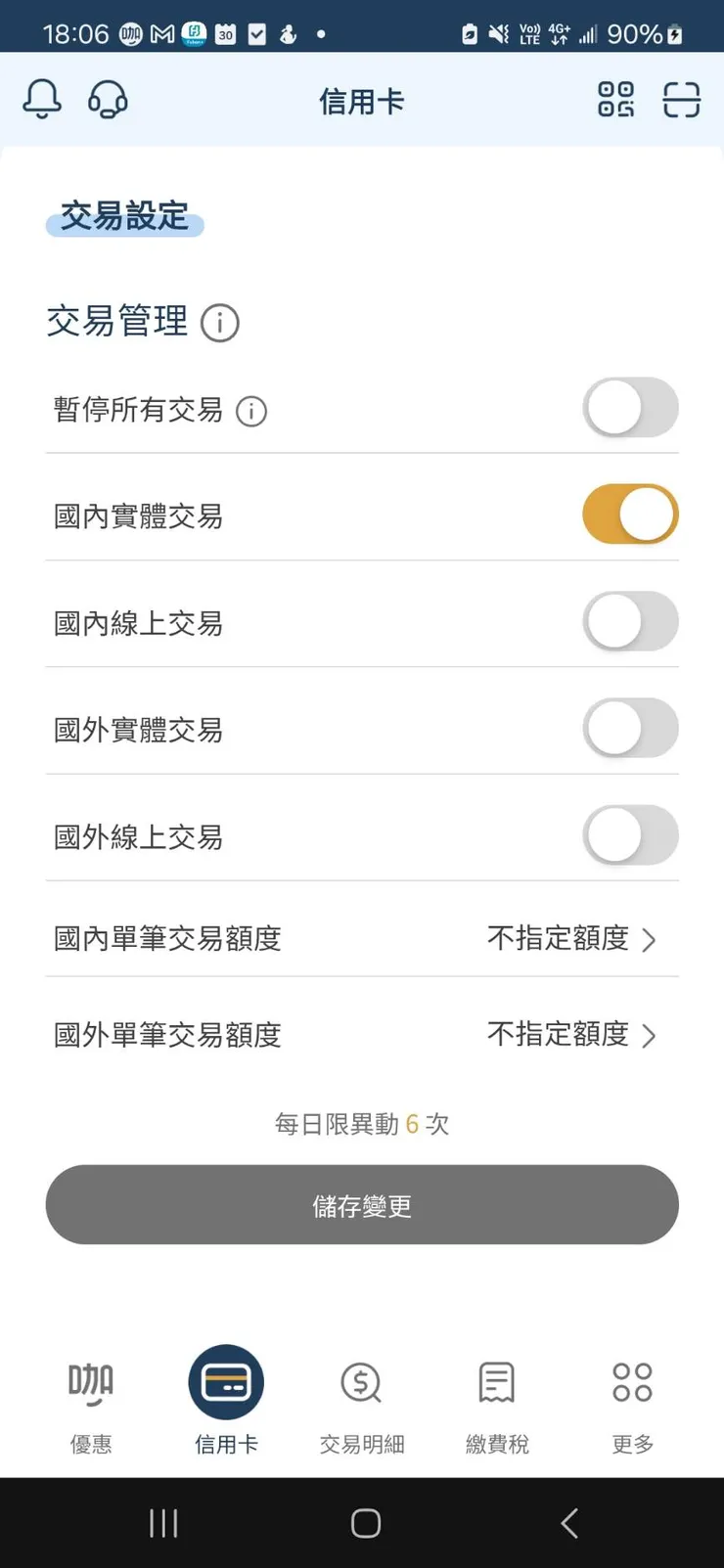Open the 繳費稅 bill payment icon

coord(496,1401)
